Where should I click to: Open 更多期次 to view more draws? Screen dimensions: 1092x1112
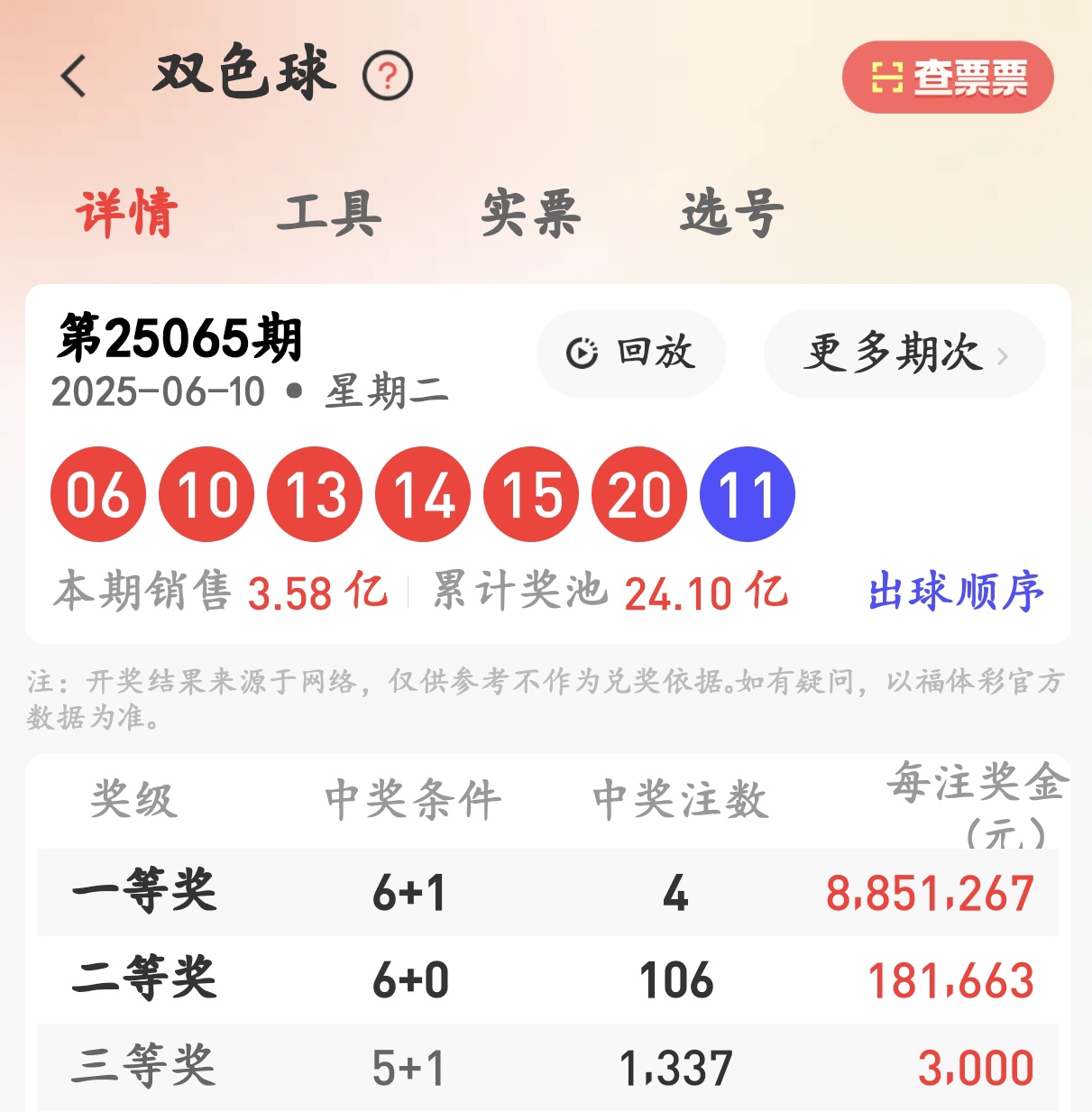coord(904,353)
